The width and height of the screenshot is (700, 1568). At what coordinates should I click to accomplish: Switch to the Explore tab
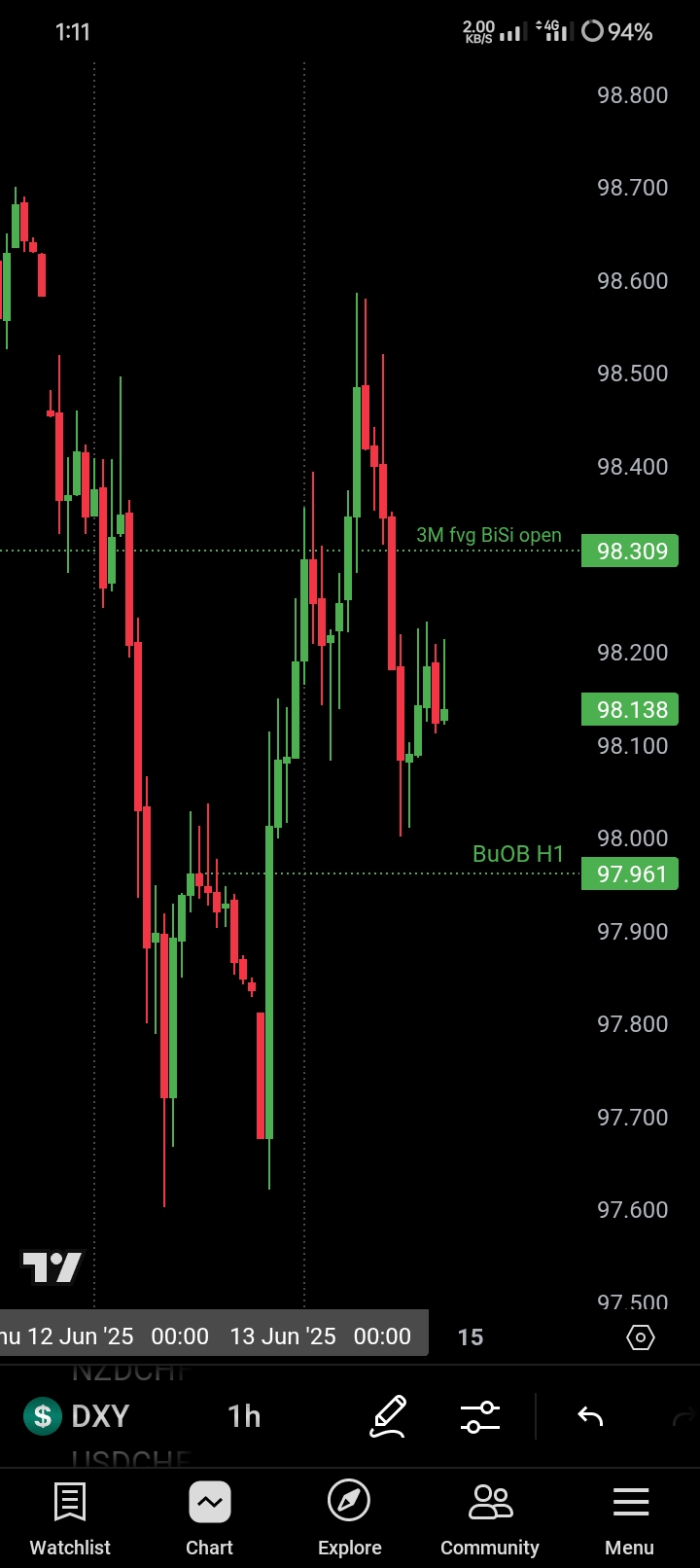(x=350, y=1519)
